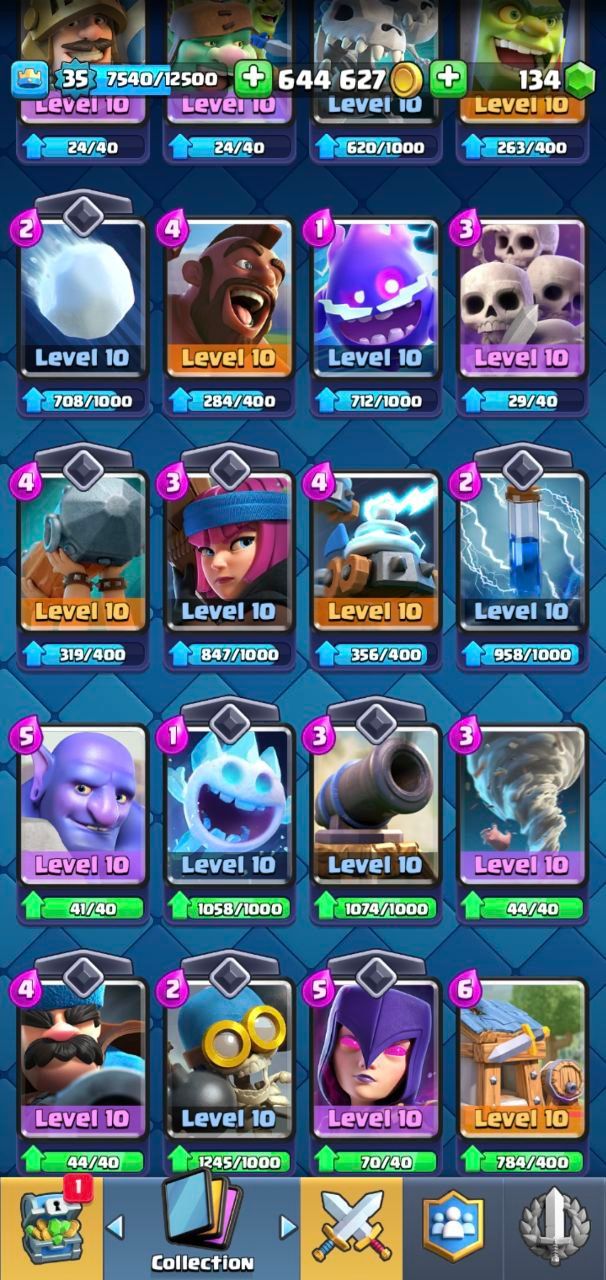
Task: Open the Battle Ram card
Action: [82, 553]
